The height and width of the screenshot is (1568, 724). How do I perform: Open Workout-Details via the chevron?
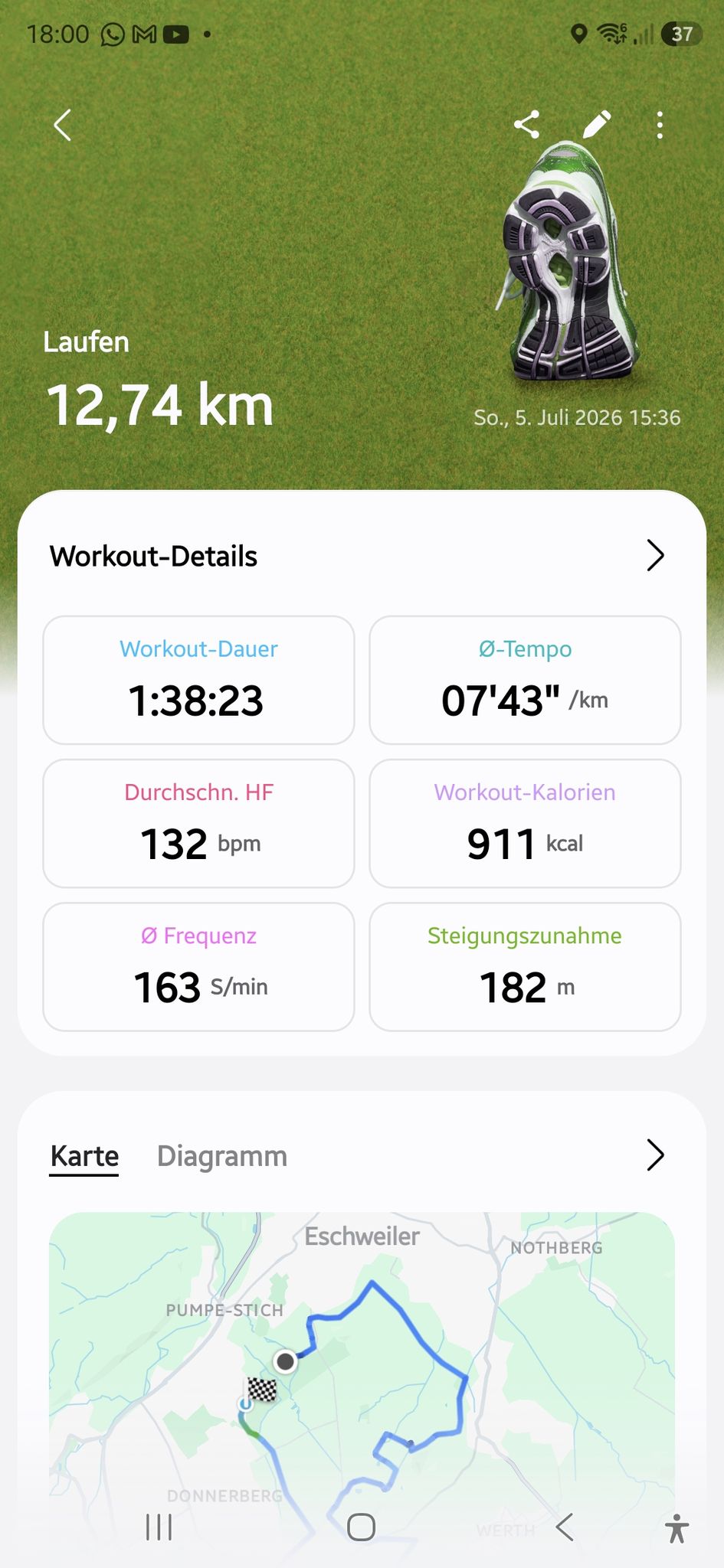[x=655, y=556]
